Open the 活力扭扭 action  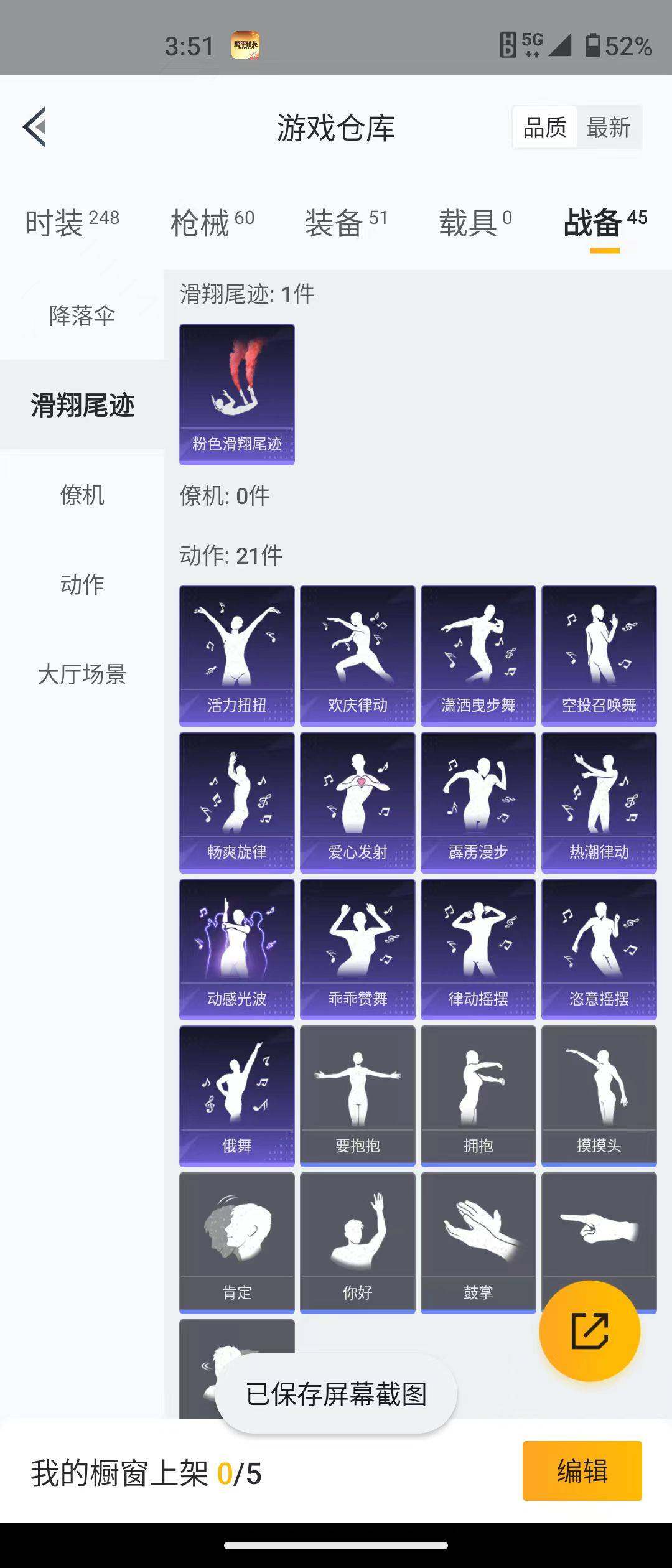237,655
